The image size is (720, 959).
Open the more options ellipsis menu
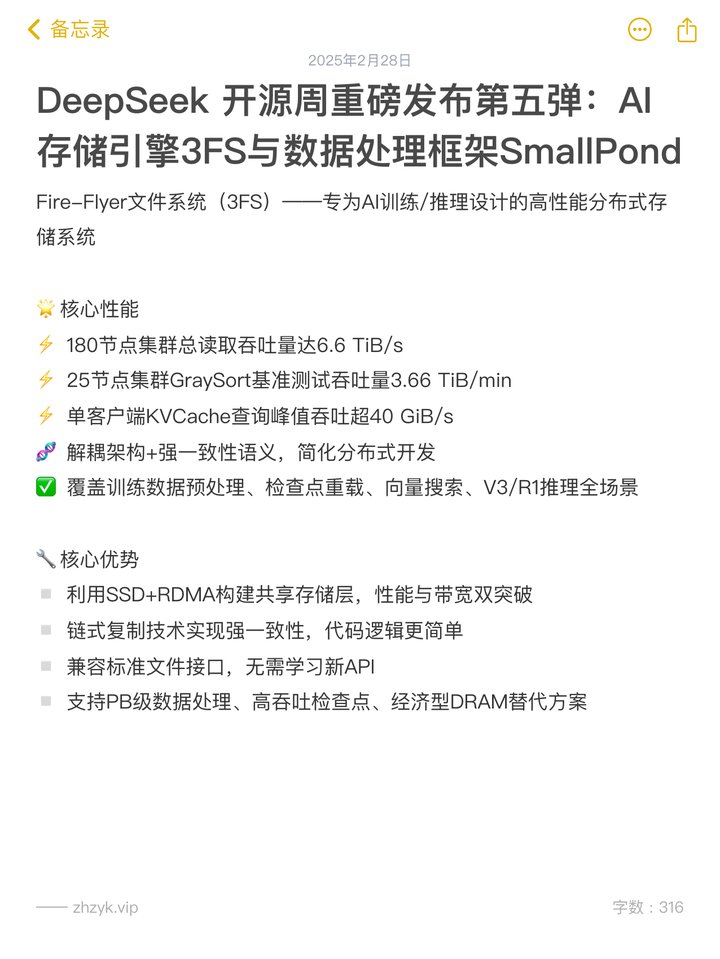click(639, 30)
